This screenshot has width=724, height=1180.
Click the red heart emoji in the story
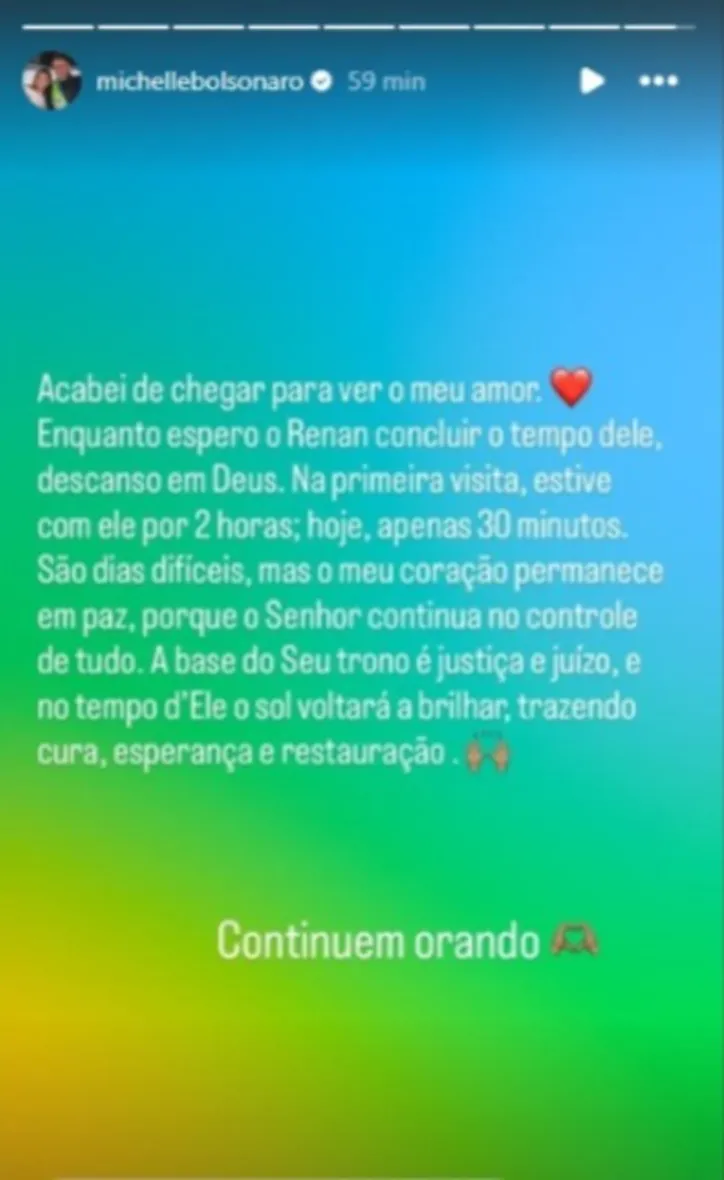[571, 388]
